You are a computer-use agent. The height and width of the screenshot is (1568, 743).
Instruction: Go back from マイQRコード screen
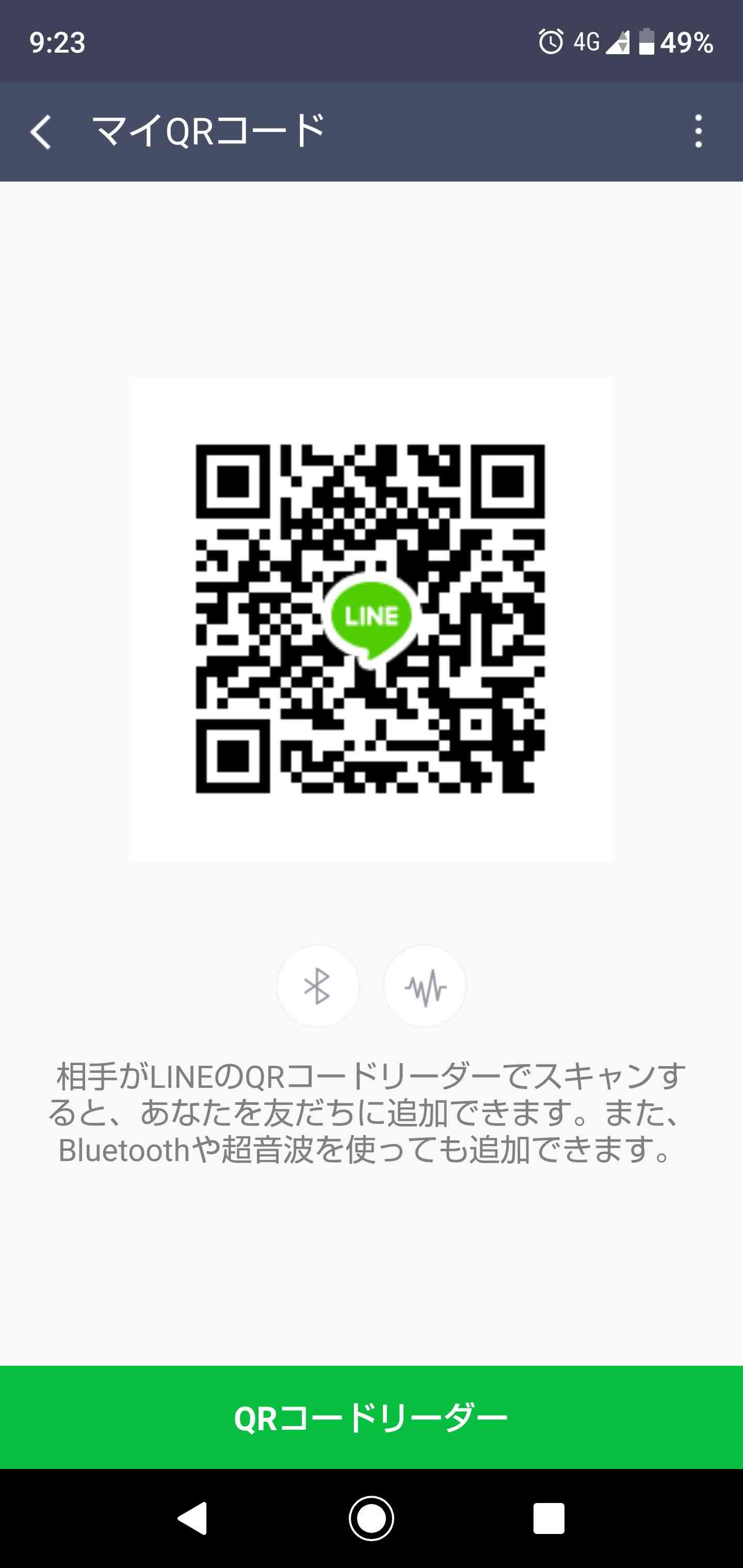tap(41, 132)
